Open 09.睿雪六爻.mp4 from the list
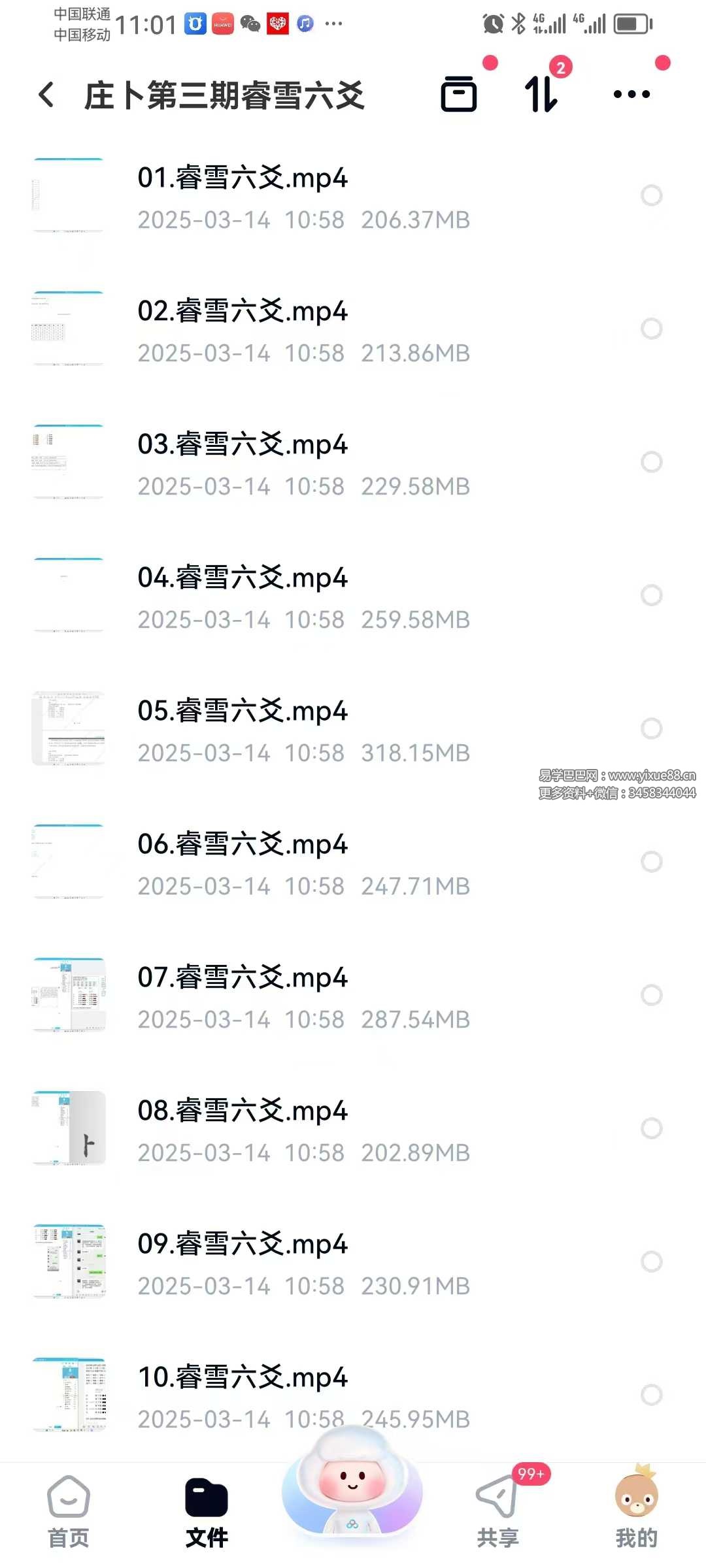Screen dimensions: 706x1568 (243, 1245)
